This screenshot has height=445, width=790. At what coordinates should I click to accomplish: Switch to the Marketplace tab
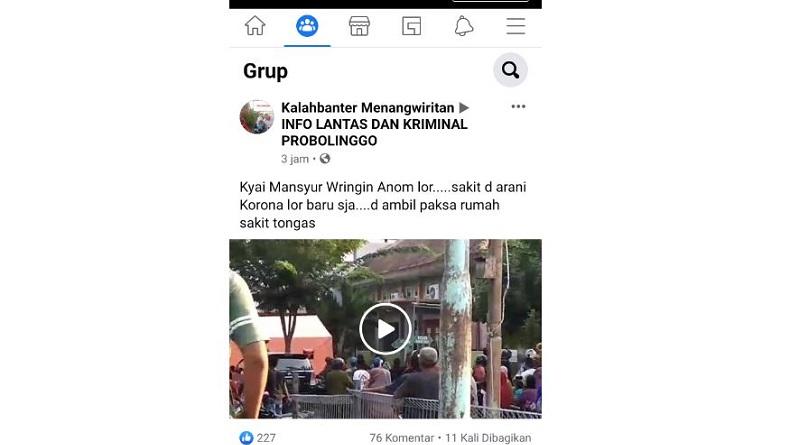tap(359, 26)
